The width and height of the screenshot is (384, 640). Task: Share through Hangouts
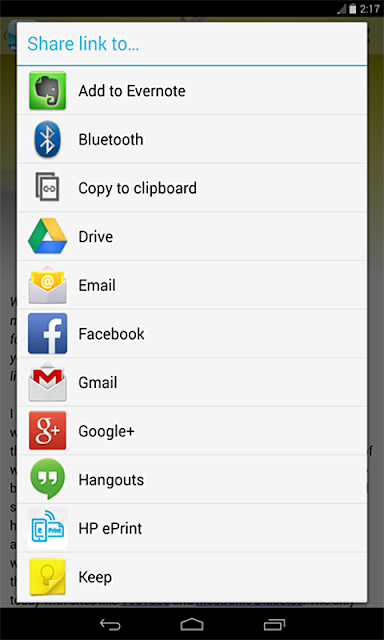point(192,479)
